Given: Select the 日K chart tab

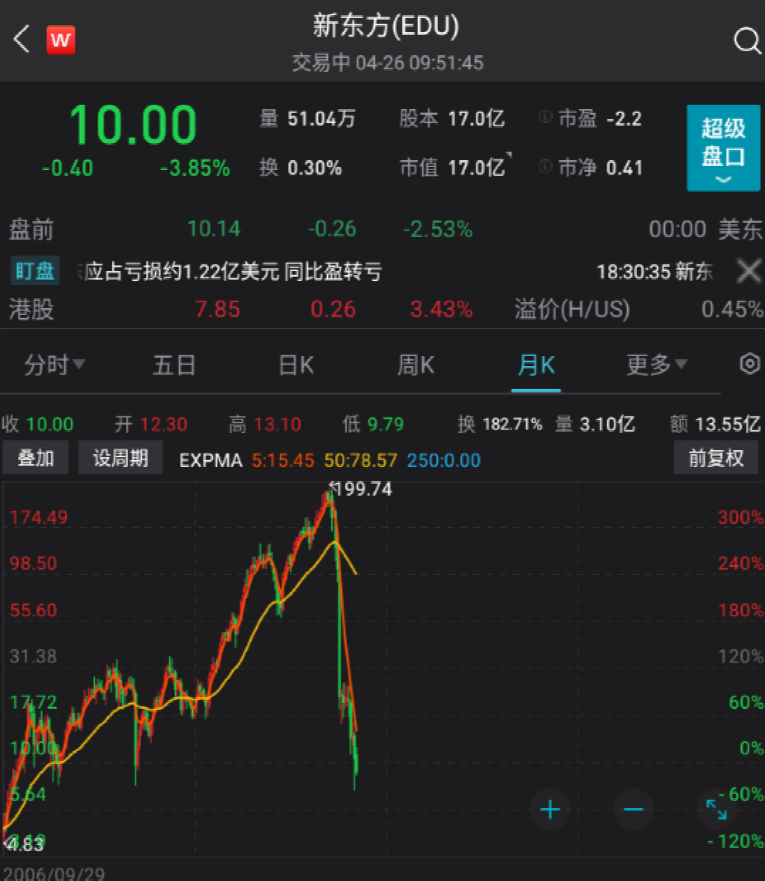Looking at the screenshot, I should (x=296, y=365).
